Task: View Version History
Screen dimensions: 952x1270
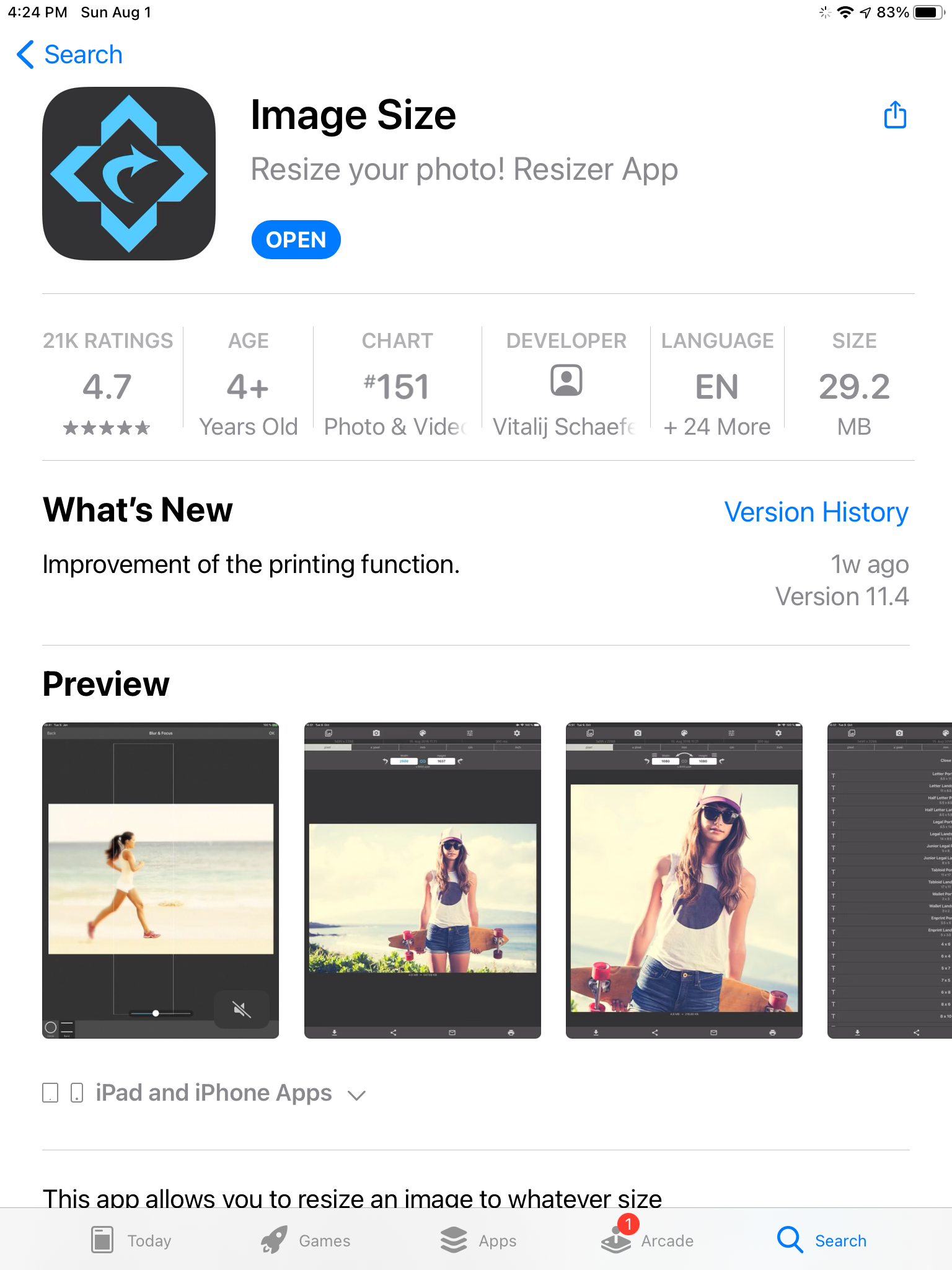Action: [x=816, y=512]
